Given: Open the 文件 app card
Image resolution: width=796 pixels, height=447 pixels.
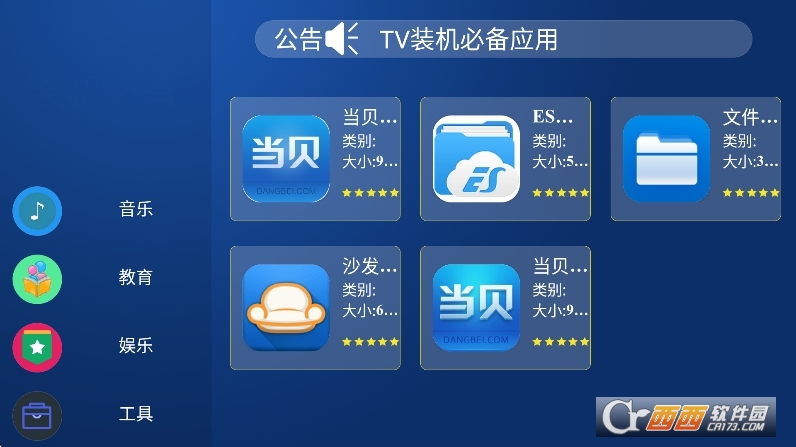Looking at the screenshot, I should 695,159.
